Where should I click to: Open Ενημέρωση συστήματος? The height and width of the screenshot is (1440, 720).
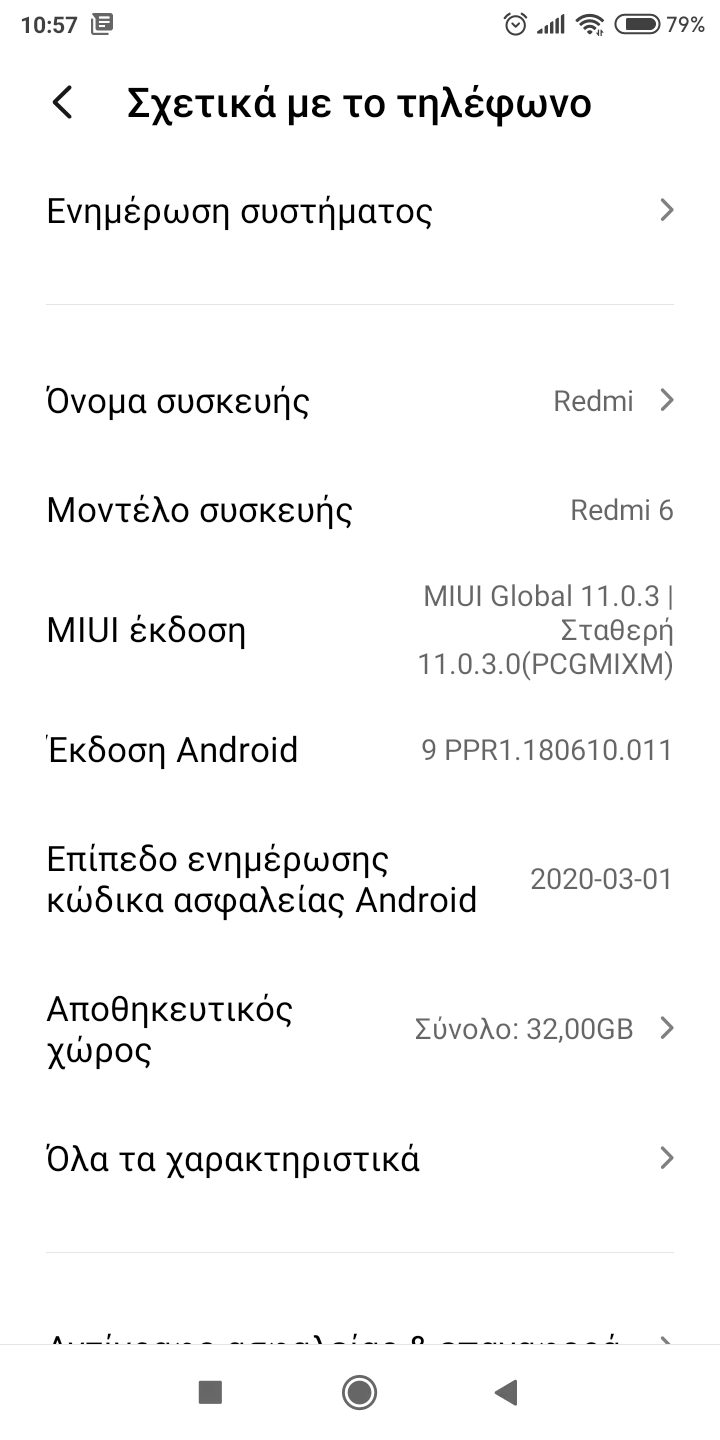tap(360, 211)
